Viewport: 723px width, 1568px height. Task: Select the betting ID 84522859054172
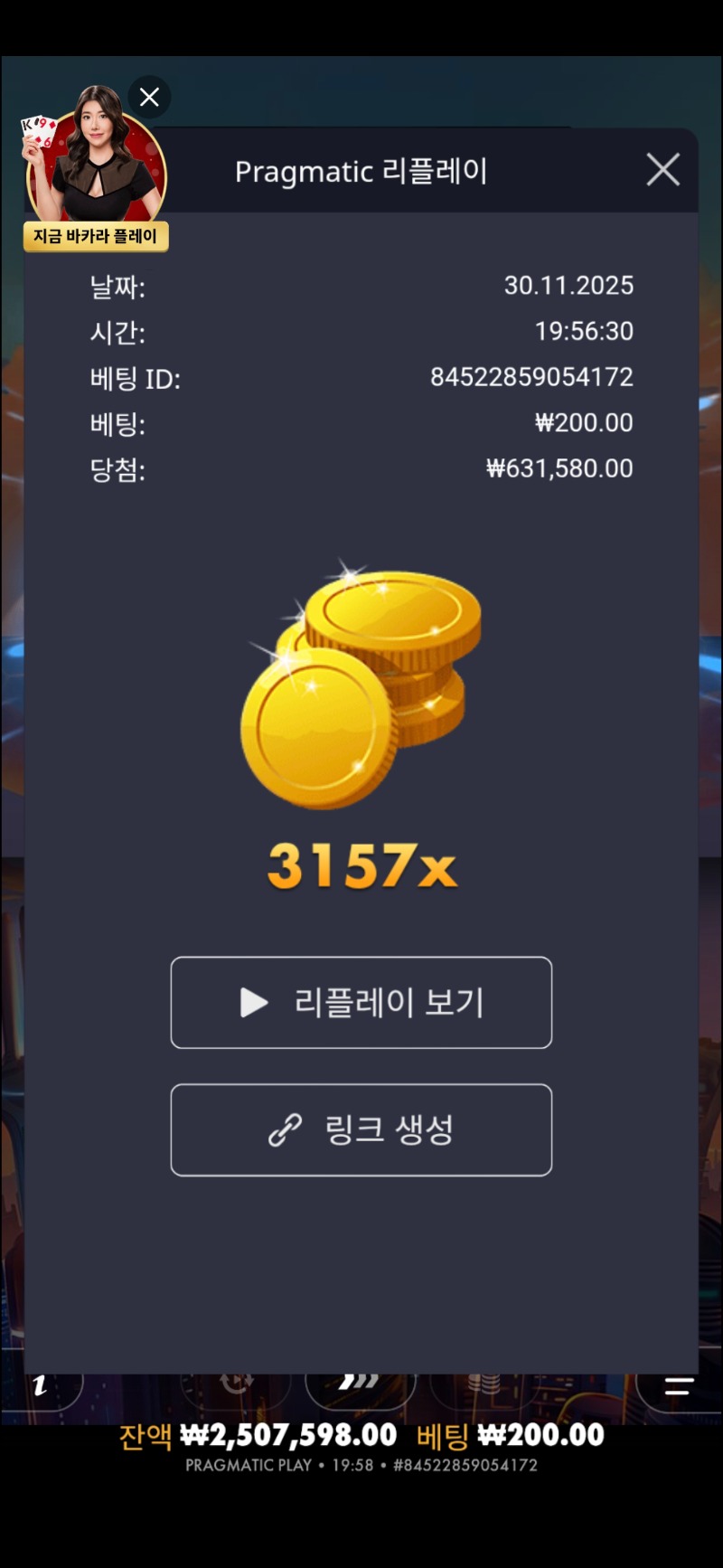[531, 377]
